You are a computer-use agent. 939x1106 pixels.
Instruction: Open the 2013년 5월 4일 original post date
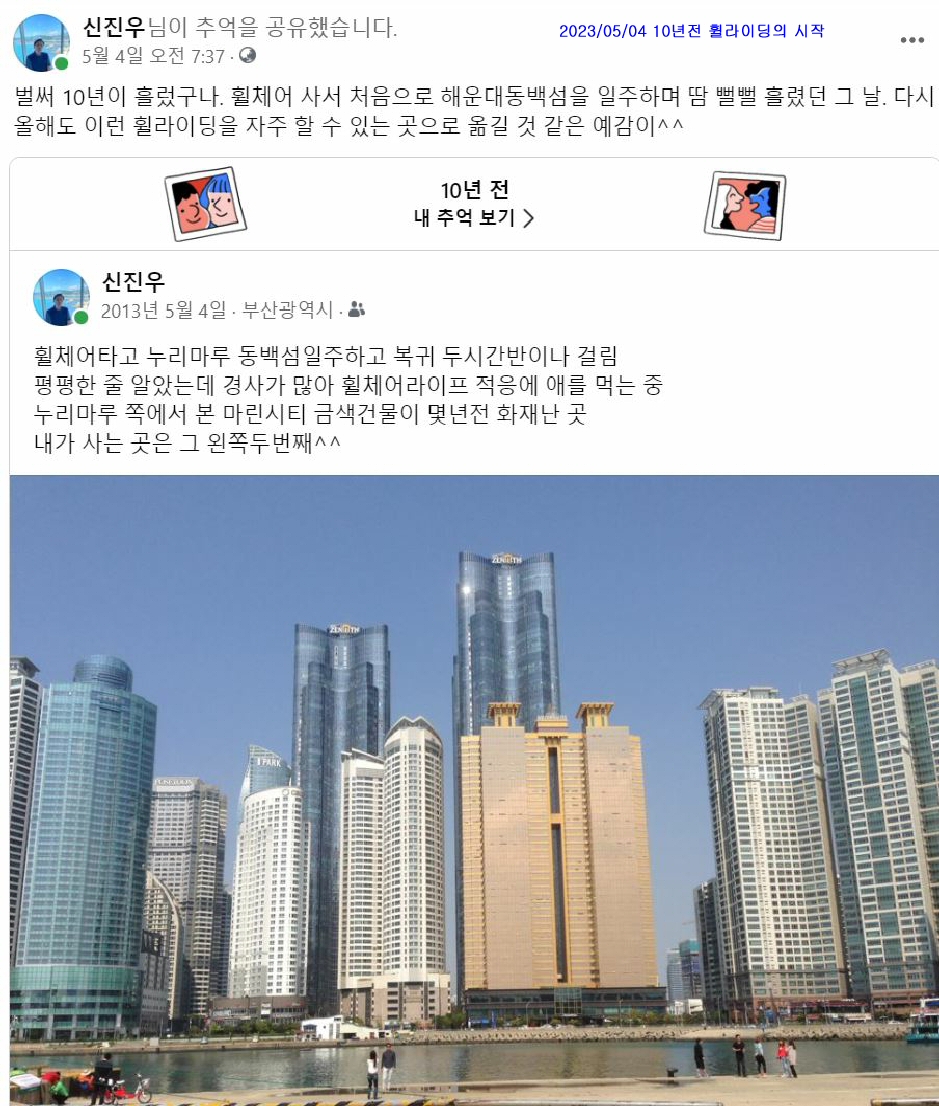coord(164,310)
